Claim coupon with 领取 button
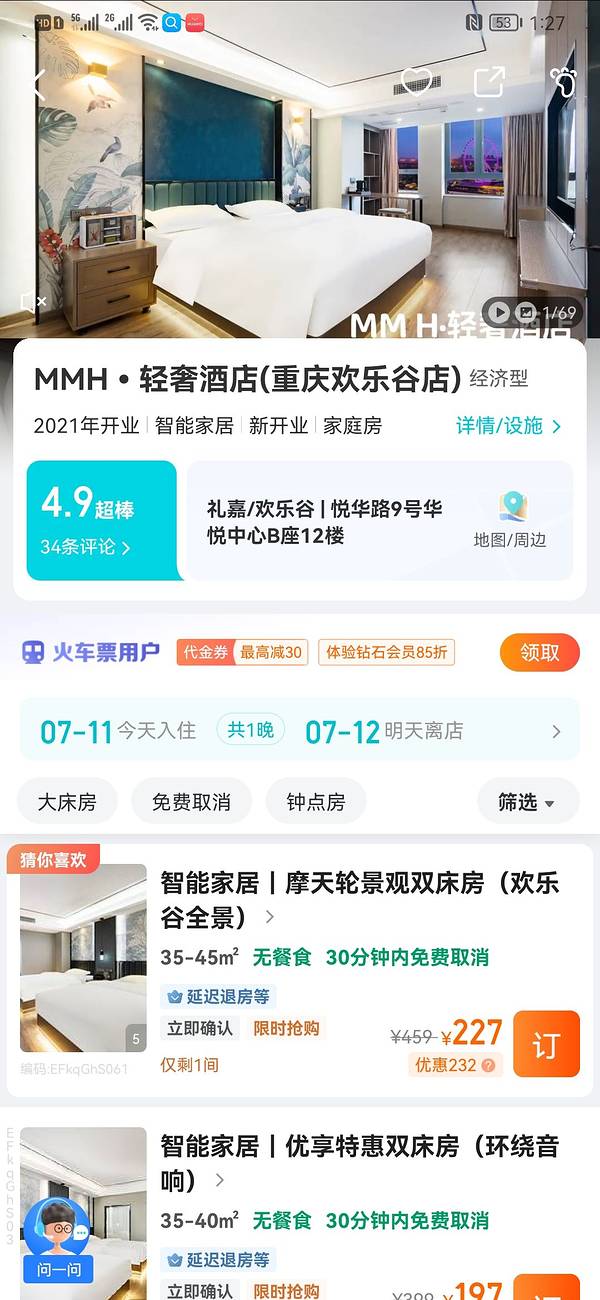600x1300 pixels. [x=539, y=653]
